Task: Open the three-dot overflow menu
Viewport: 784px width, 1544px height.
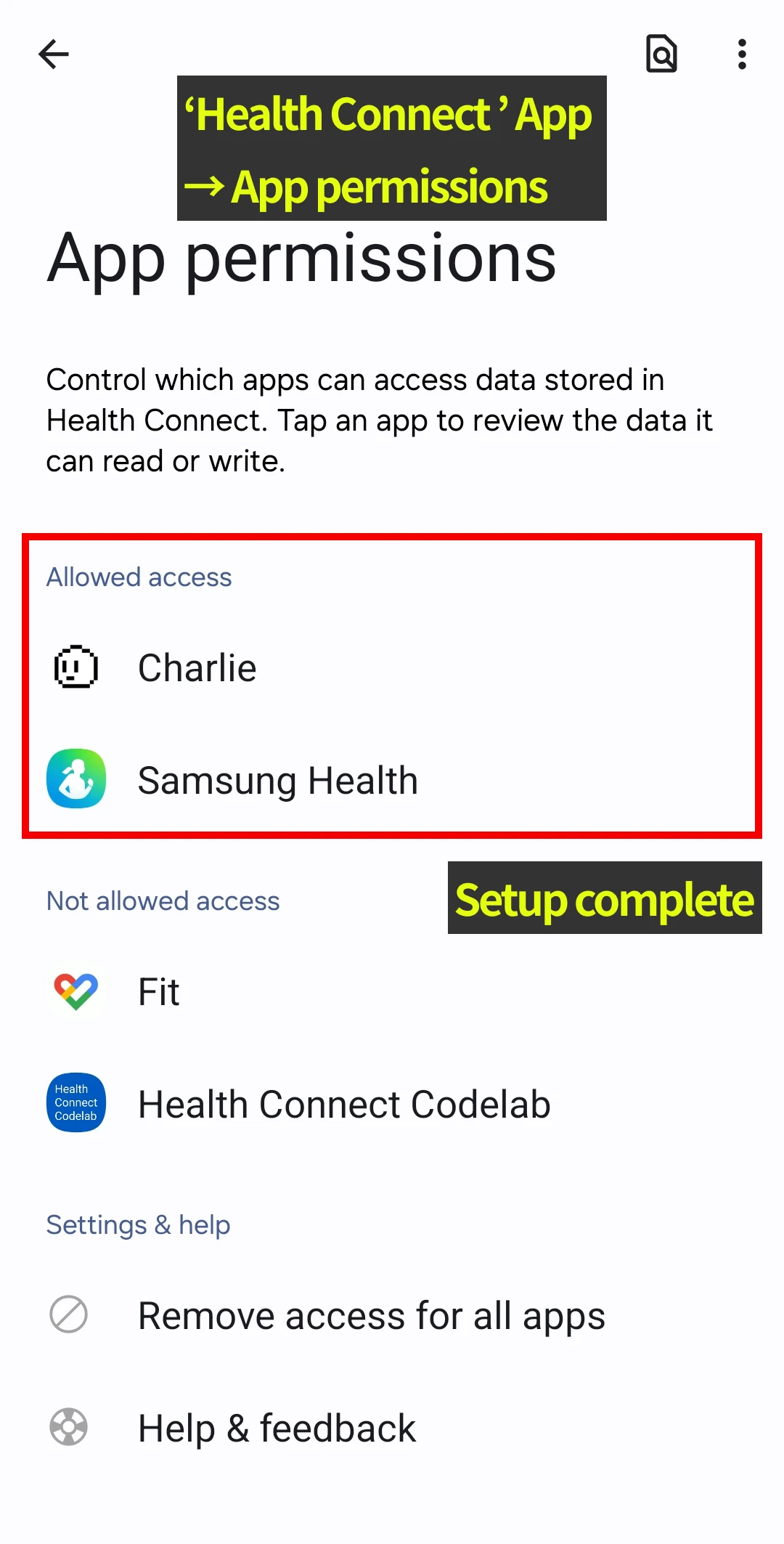Action: pos(741,54)
